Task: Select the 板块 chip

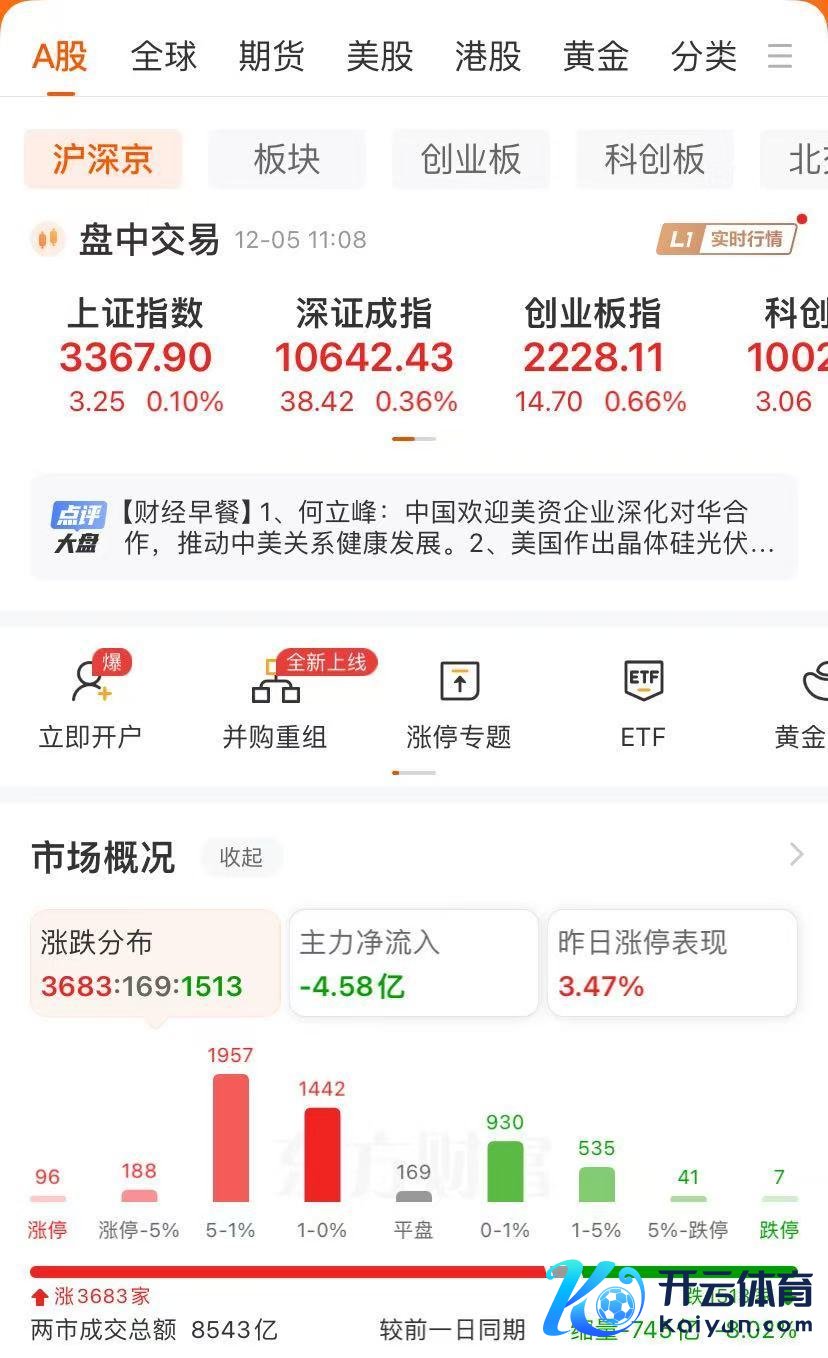Action: (287, 159)
